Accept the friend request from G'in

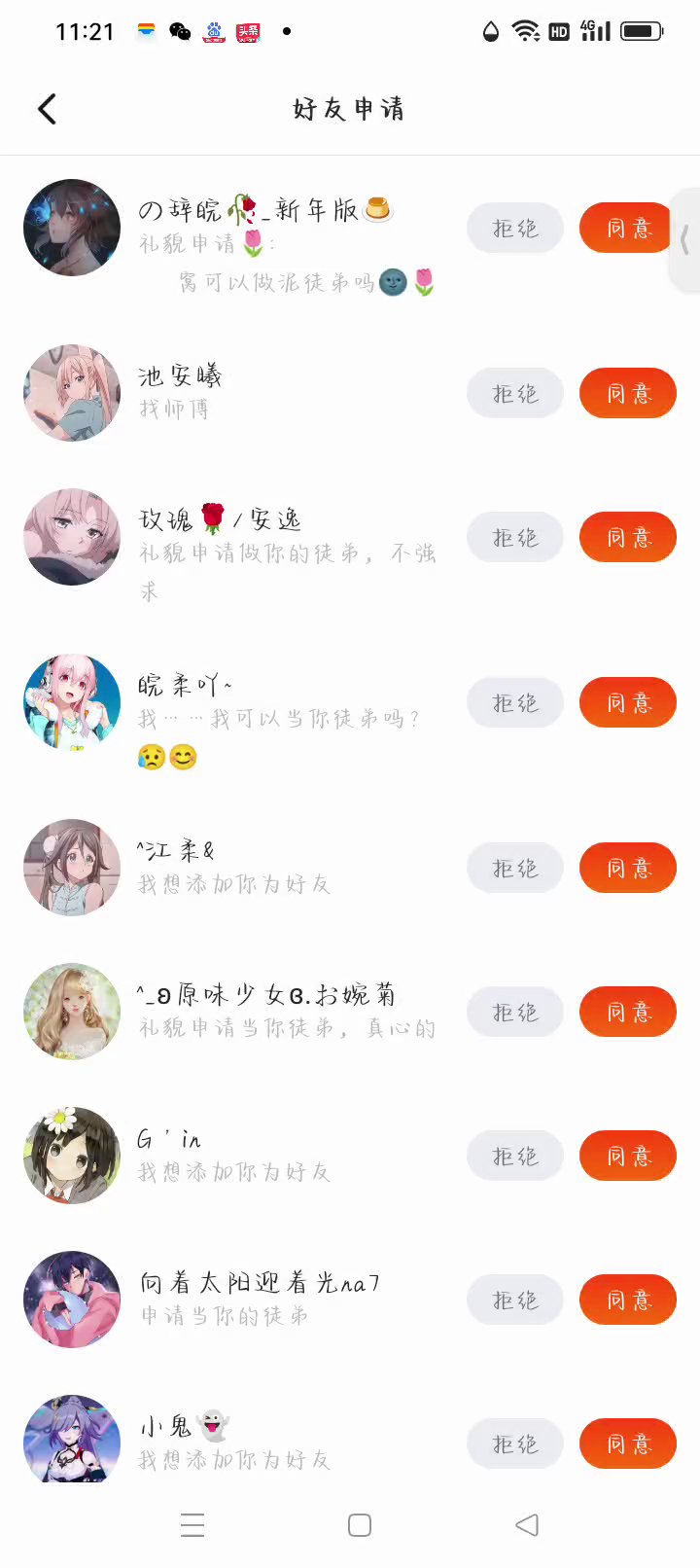tap(627, 1156)
